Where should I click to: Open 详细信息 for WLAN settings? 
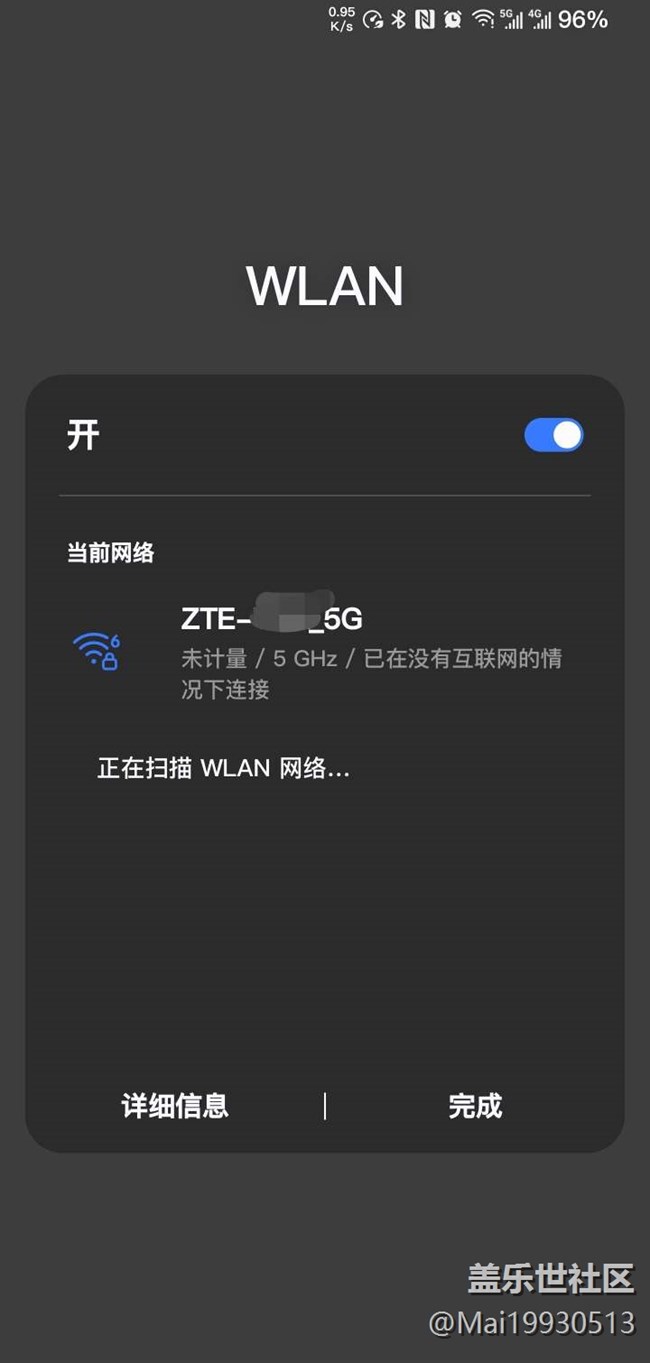[175, 1105]
